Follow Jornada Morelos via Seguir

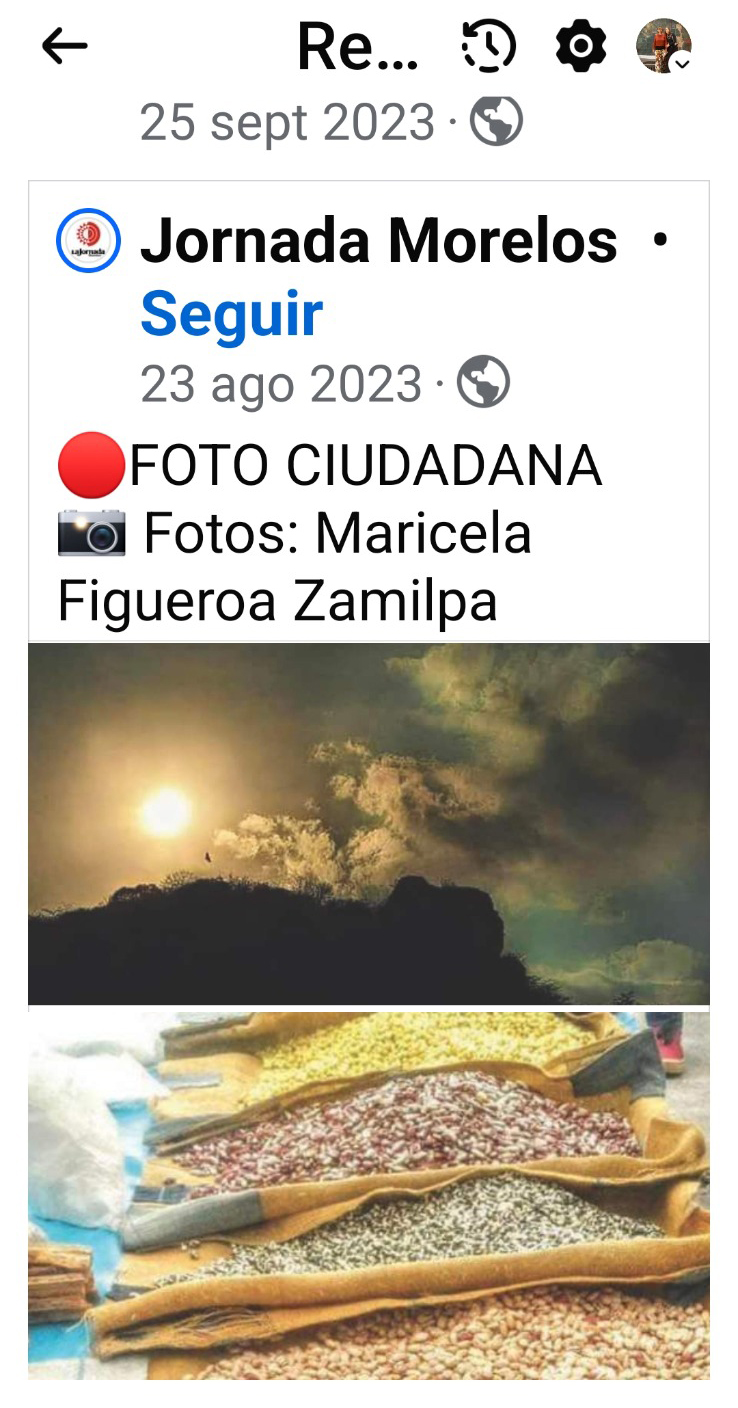(x=231, y=314)
